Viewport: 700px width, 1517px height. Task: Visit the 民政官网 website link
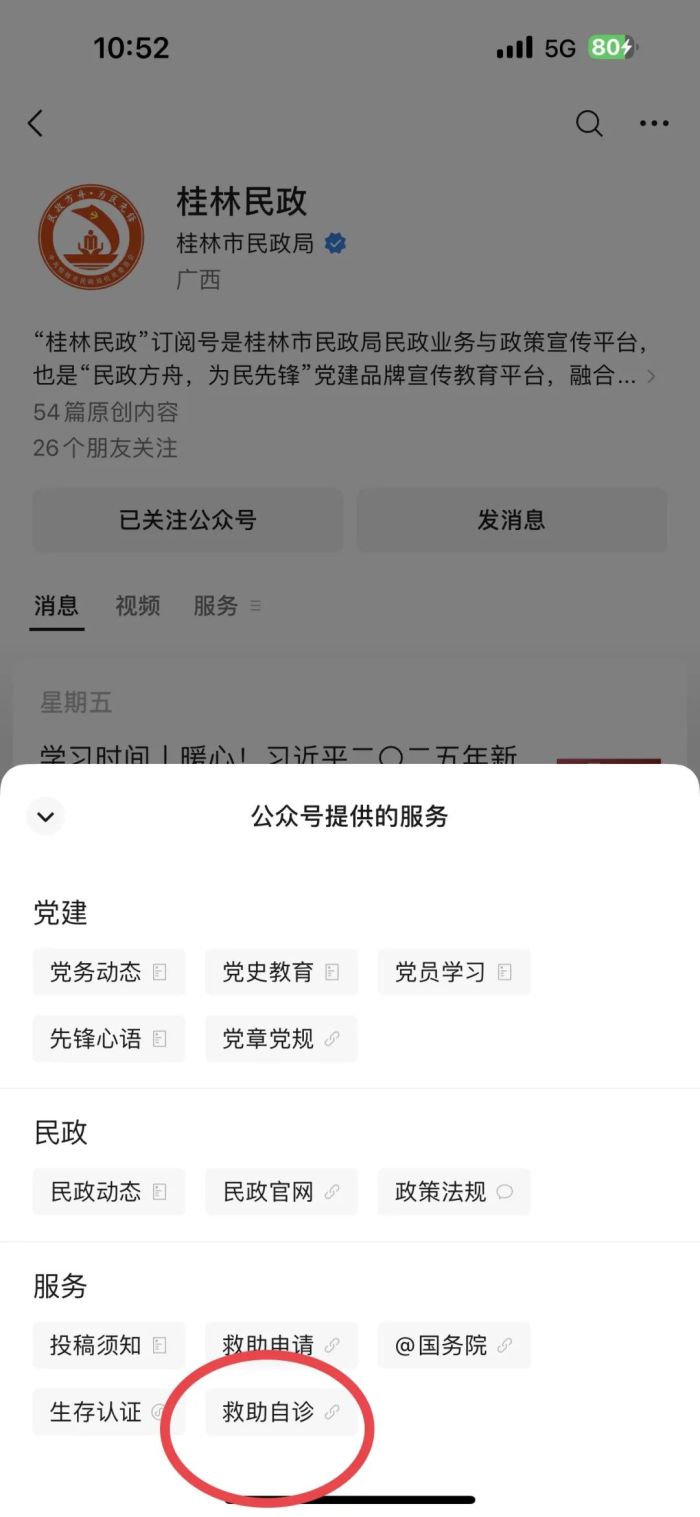[x=281, y=1192]
